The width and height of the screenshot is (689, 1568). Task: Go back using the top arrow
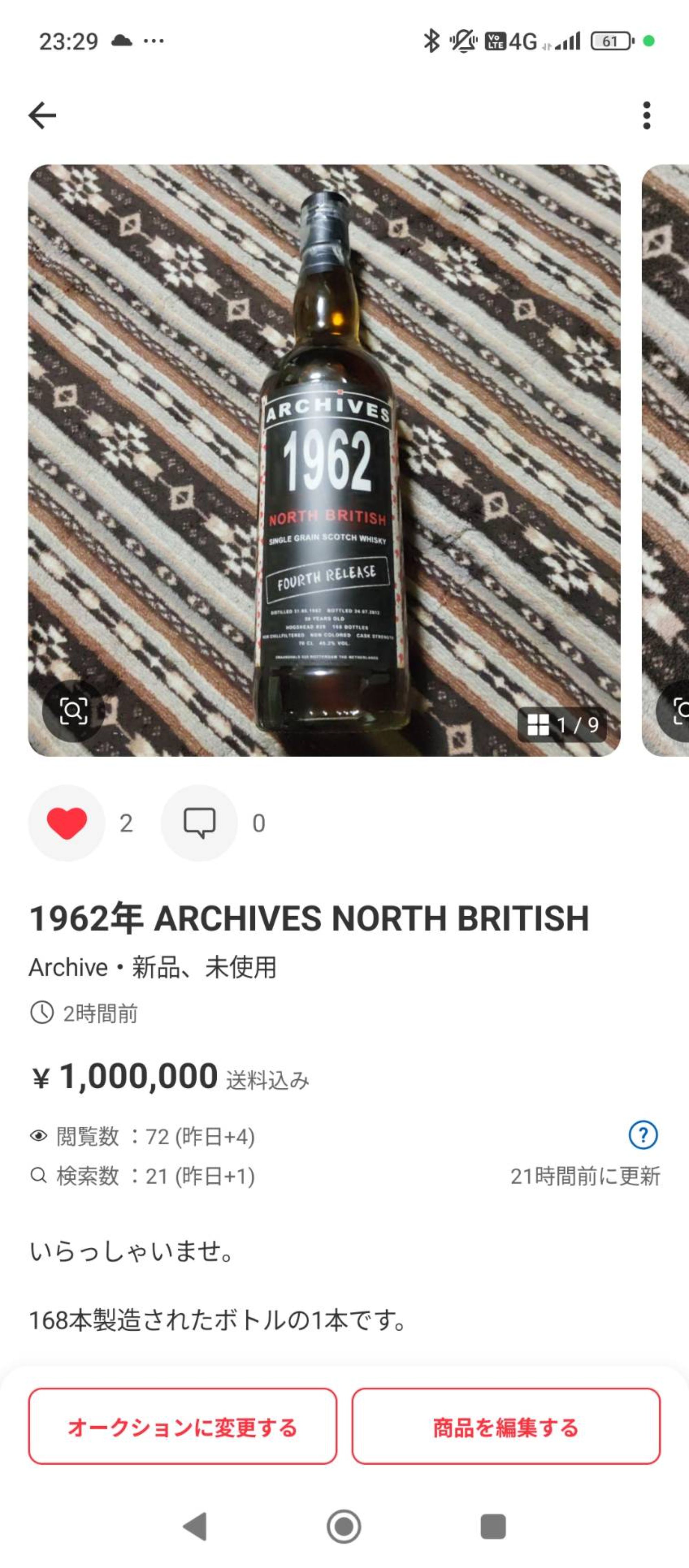[x=42, y=115]
